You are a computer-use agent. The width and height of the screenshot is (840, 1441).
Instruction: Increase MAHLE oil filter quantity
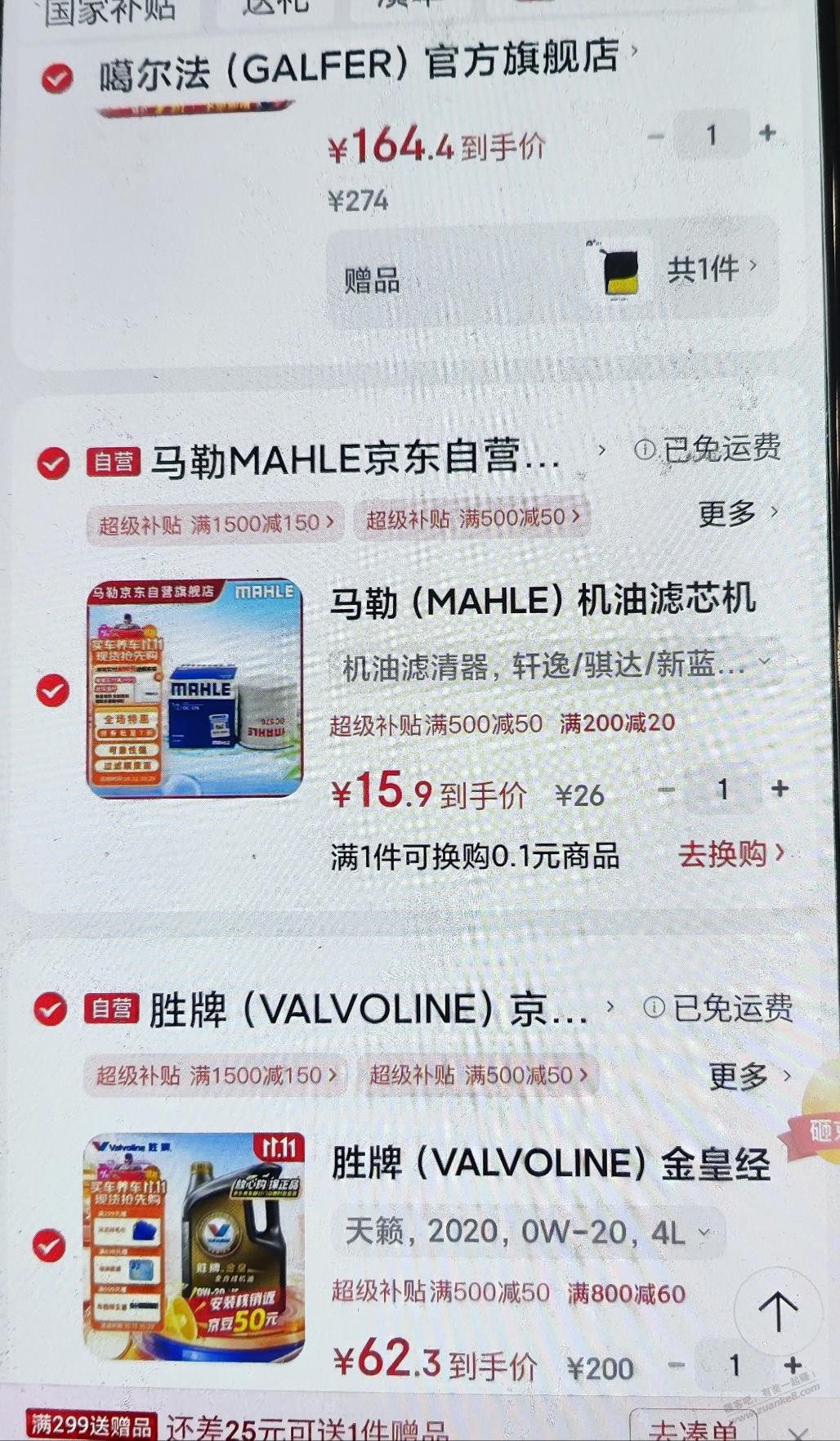click(x=780, y=789)
